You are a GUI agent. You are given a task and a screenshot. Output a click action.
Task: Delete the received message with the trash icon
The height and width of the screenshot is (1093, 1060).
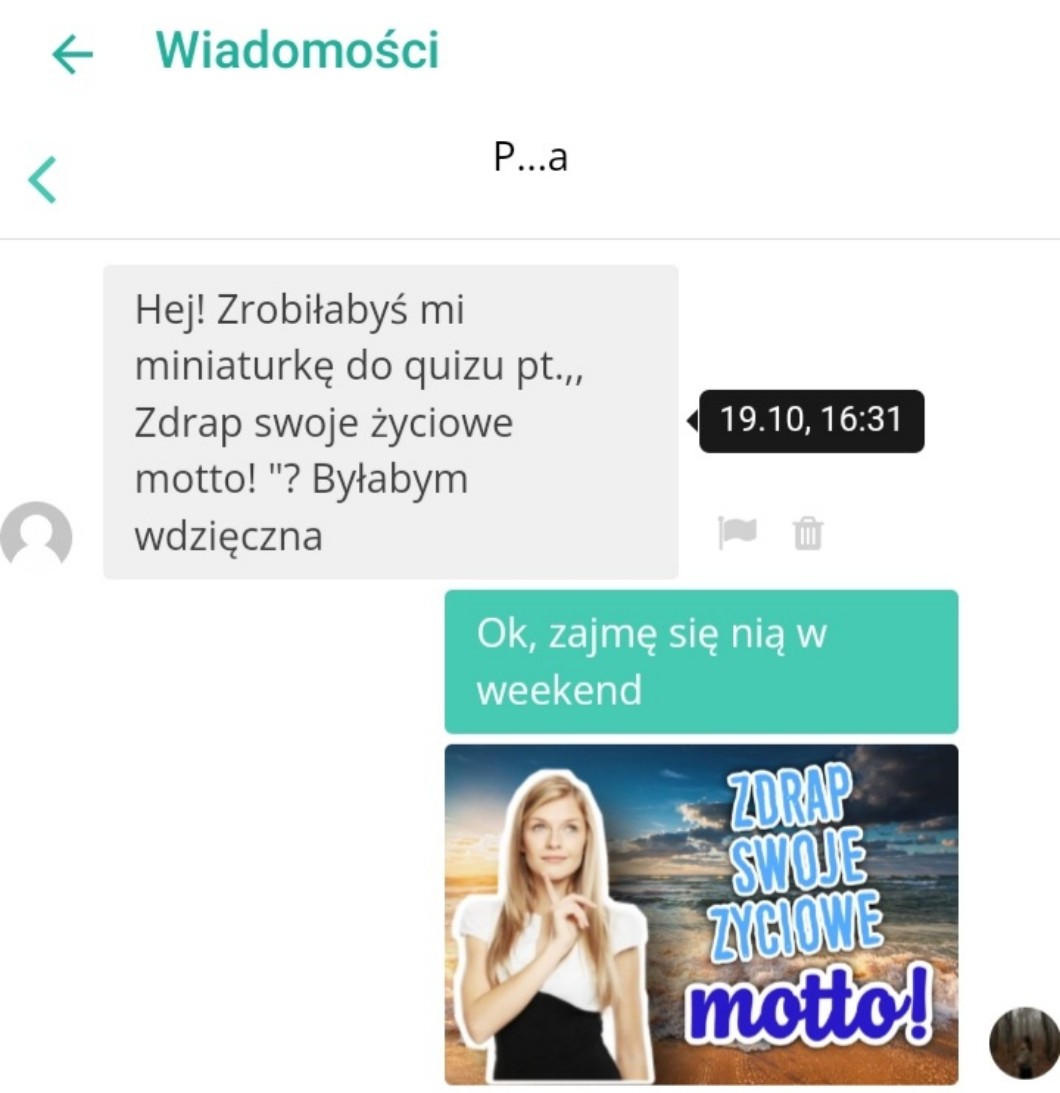[x=807, y=534]
